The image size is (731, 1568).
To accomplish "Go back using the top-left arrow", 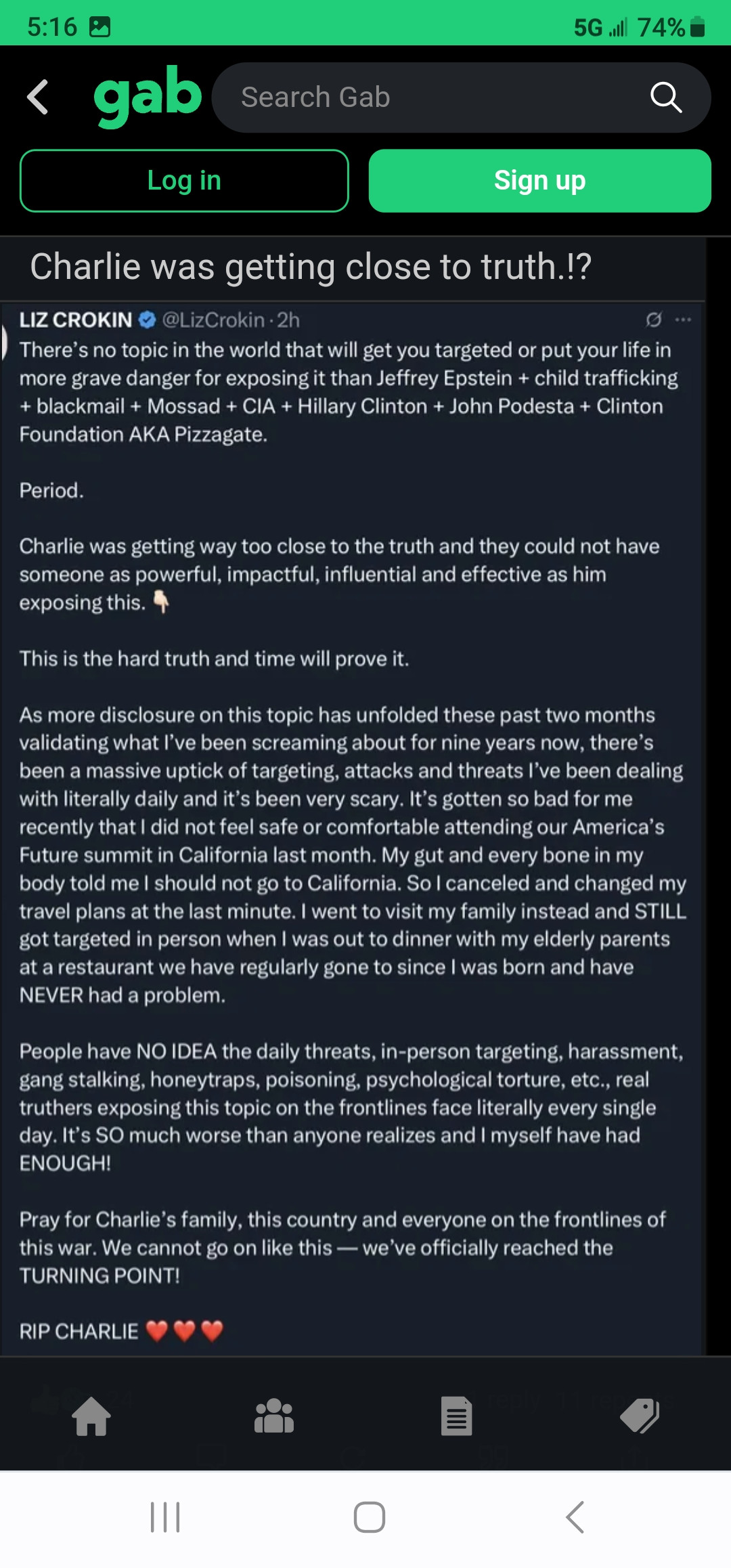I will [x=39, y=97].
